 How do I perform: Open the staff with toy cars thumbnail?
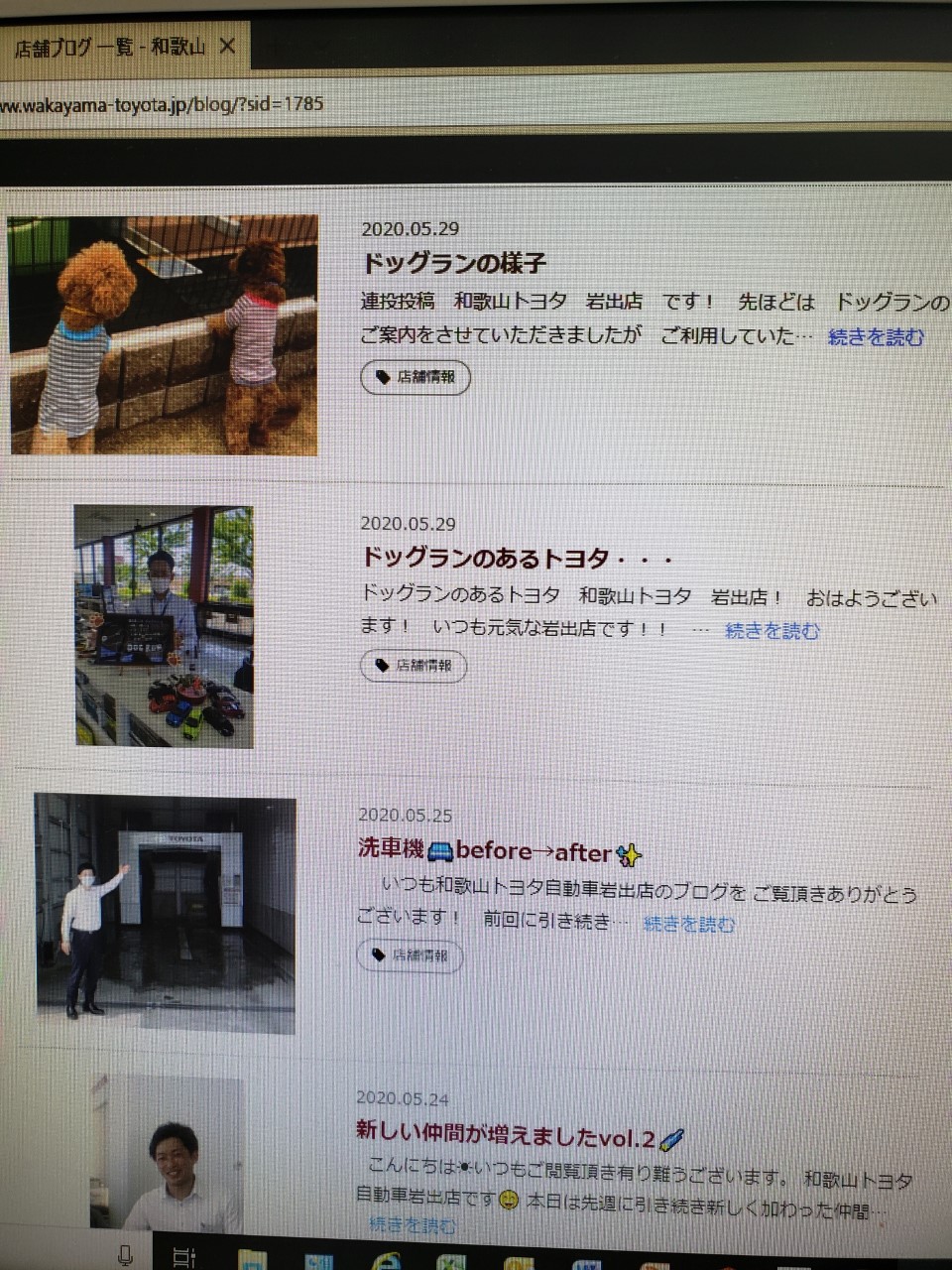click(x=165, y=626)
